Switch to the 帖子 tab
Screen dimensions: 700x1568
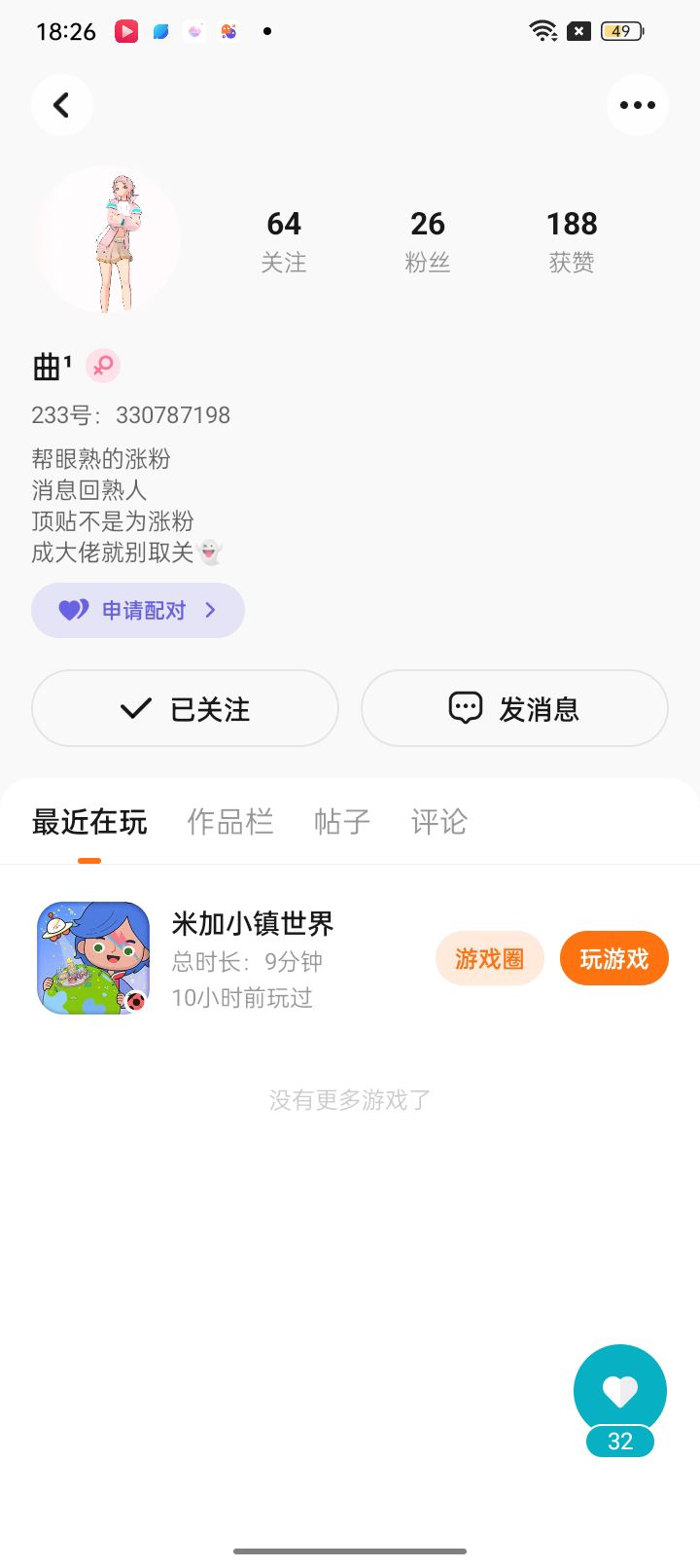click(x=342, y=823)
